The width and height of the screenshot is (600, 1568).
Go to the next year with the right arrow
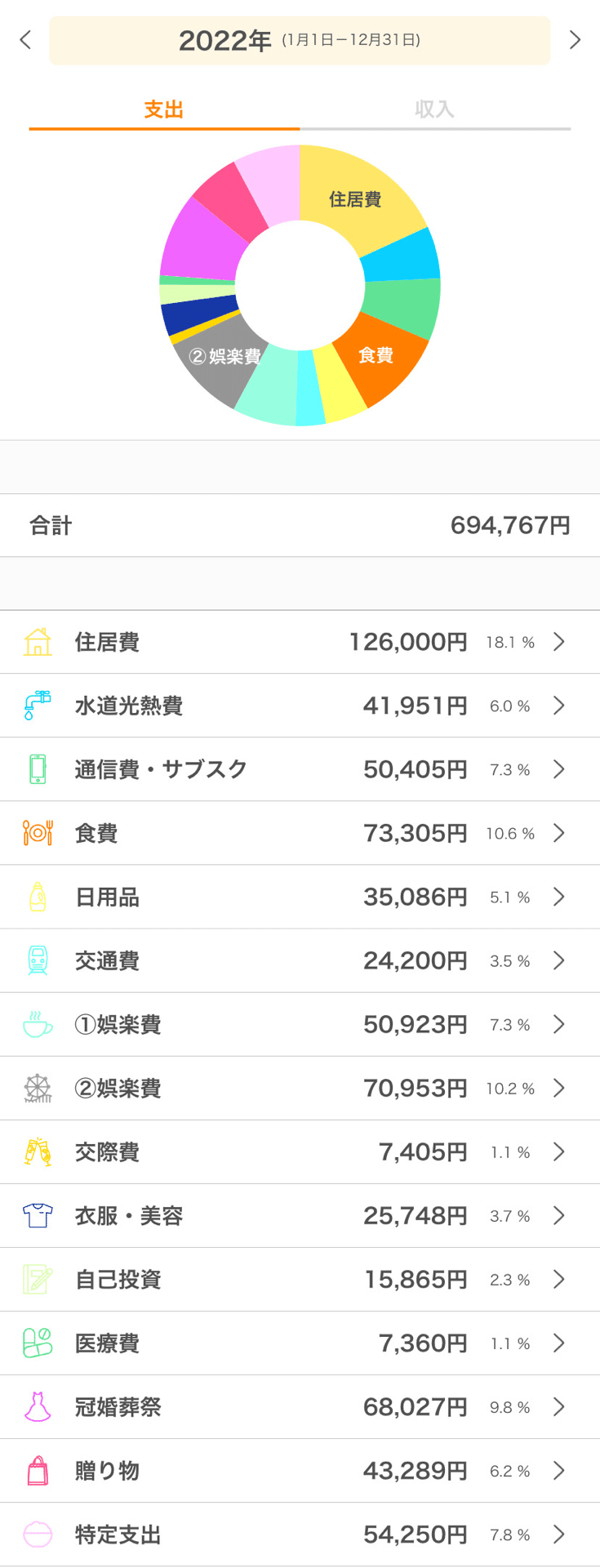575,39
